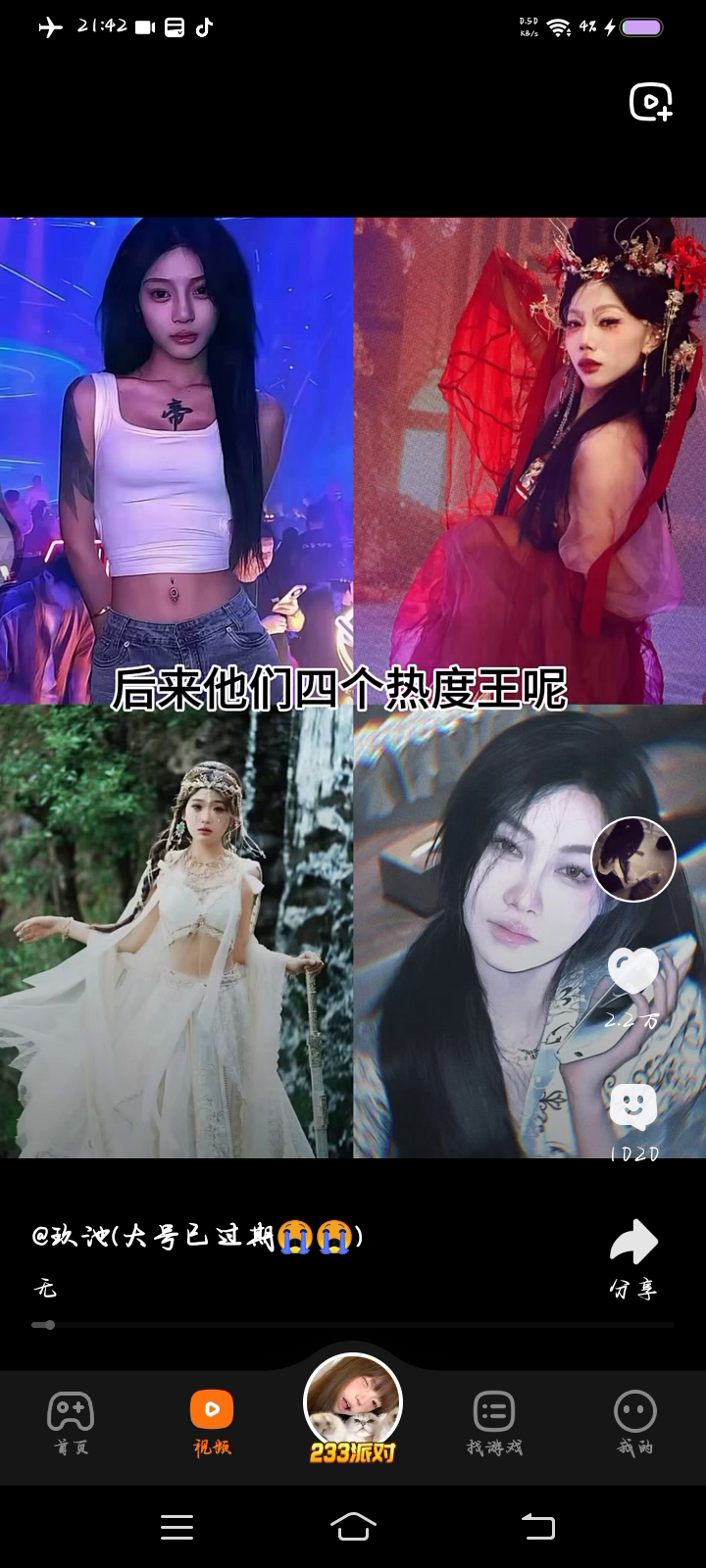Open the profile of @玖池
This screenshot has height=1568, width=706.
[196, 1236]
